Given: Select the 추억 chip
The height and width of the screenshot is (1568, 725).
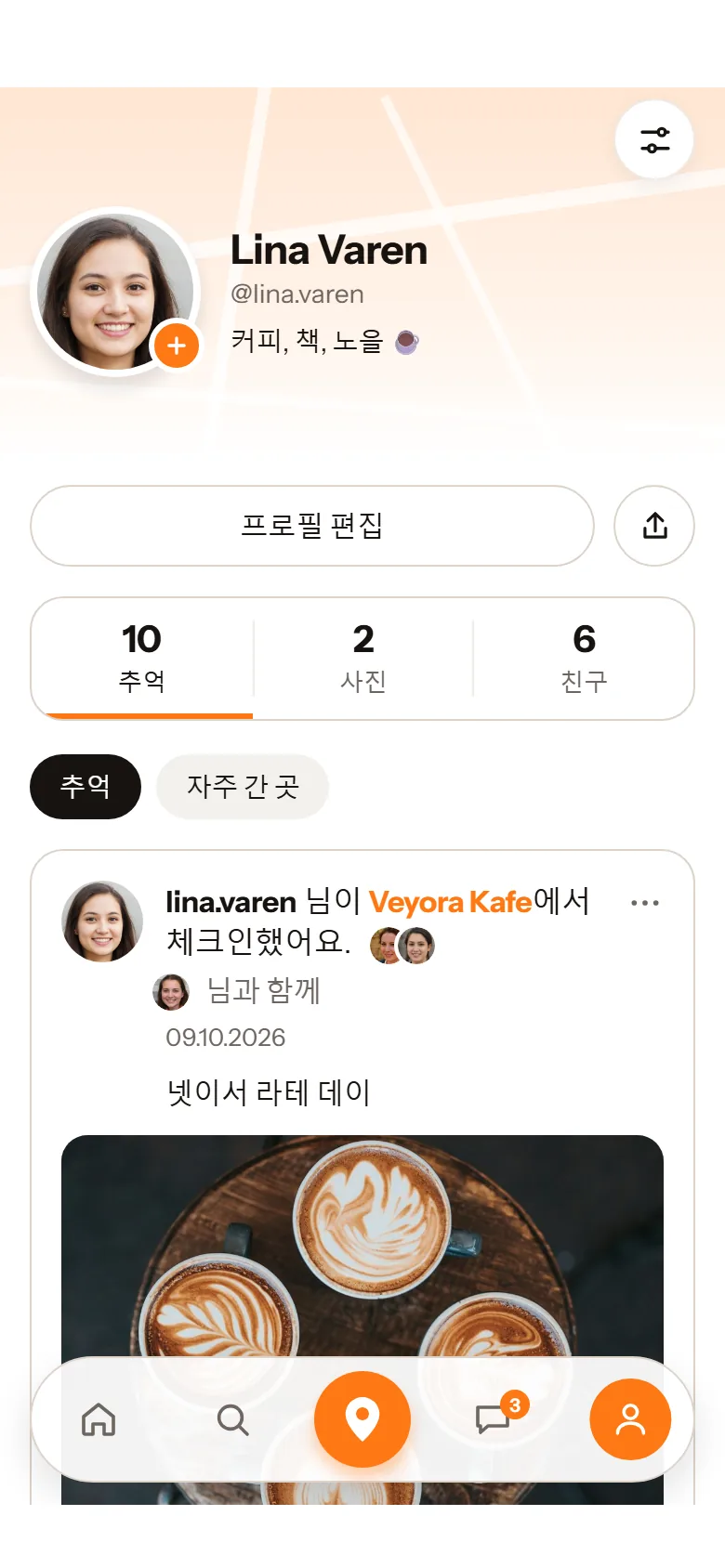Looking at the screenshot, I should 86,787.
